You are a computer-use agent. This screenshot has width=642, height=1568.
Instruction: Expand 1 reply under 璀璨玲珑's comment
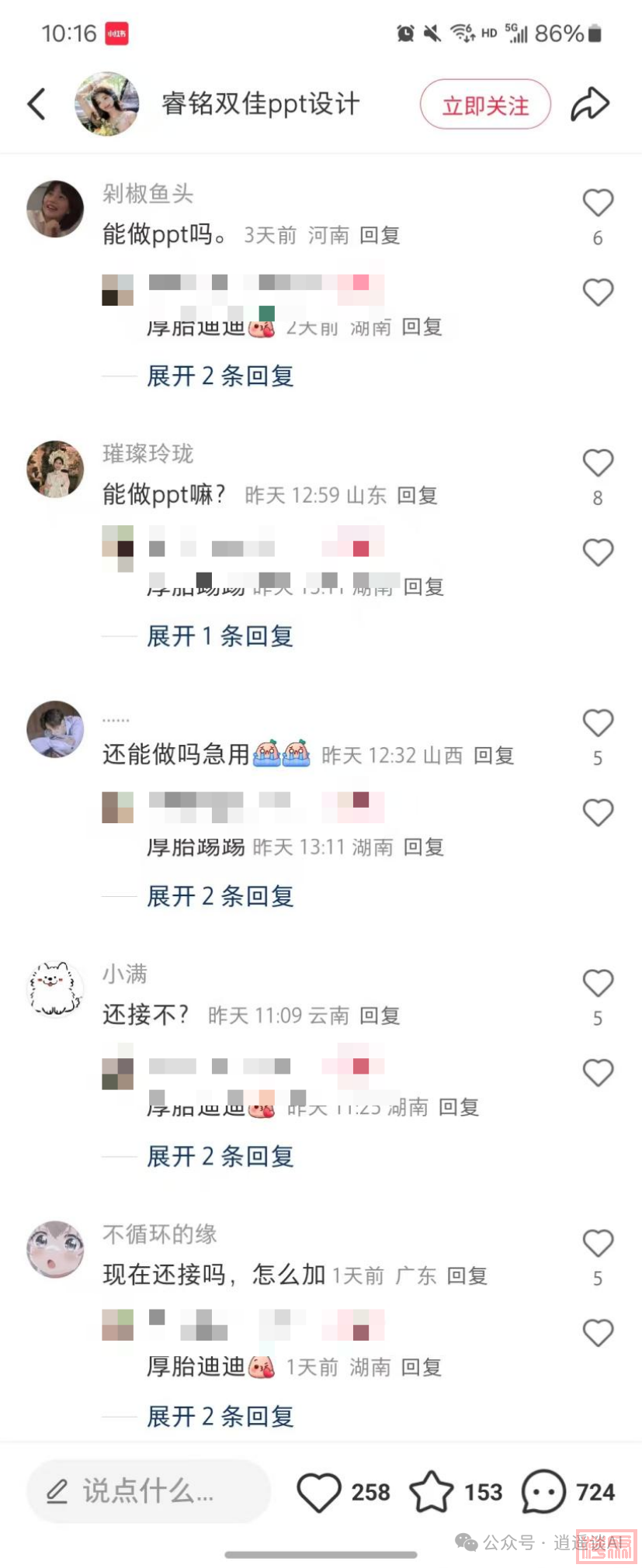220,636
